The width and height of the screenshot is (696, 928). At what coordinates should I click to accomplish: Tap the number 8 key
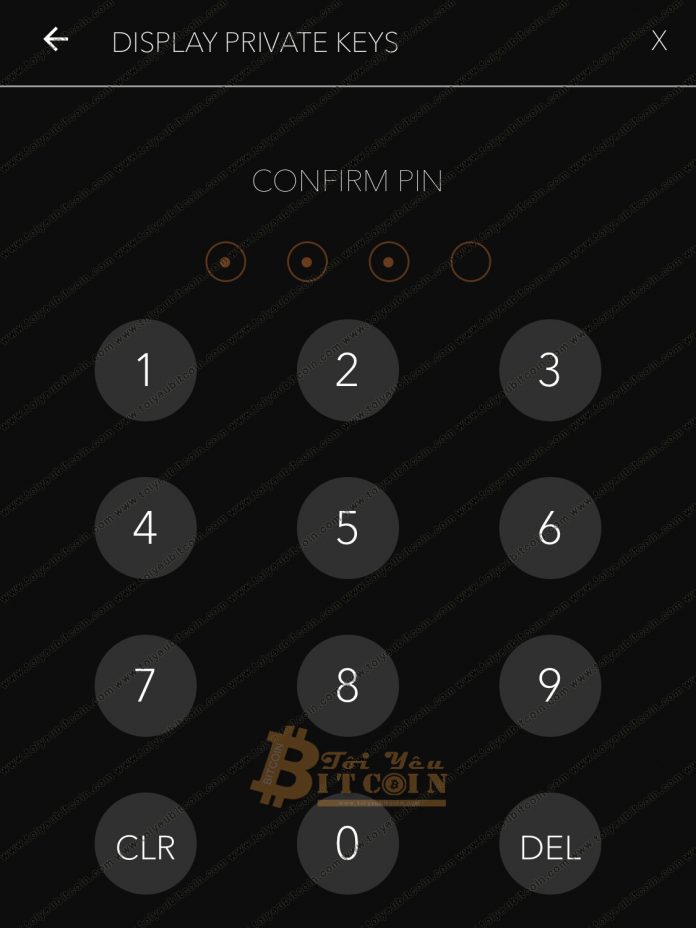click(348, 686)
